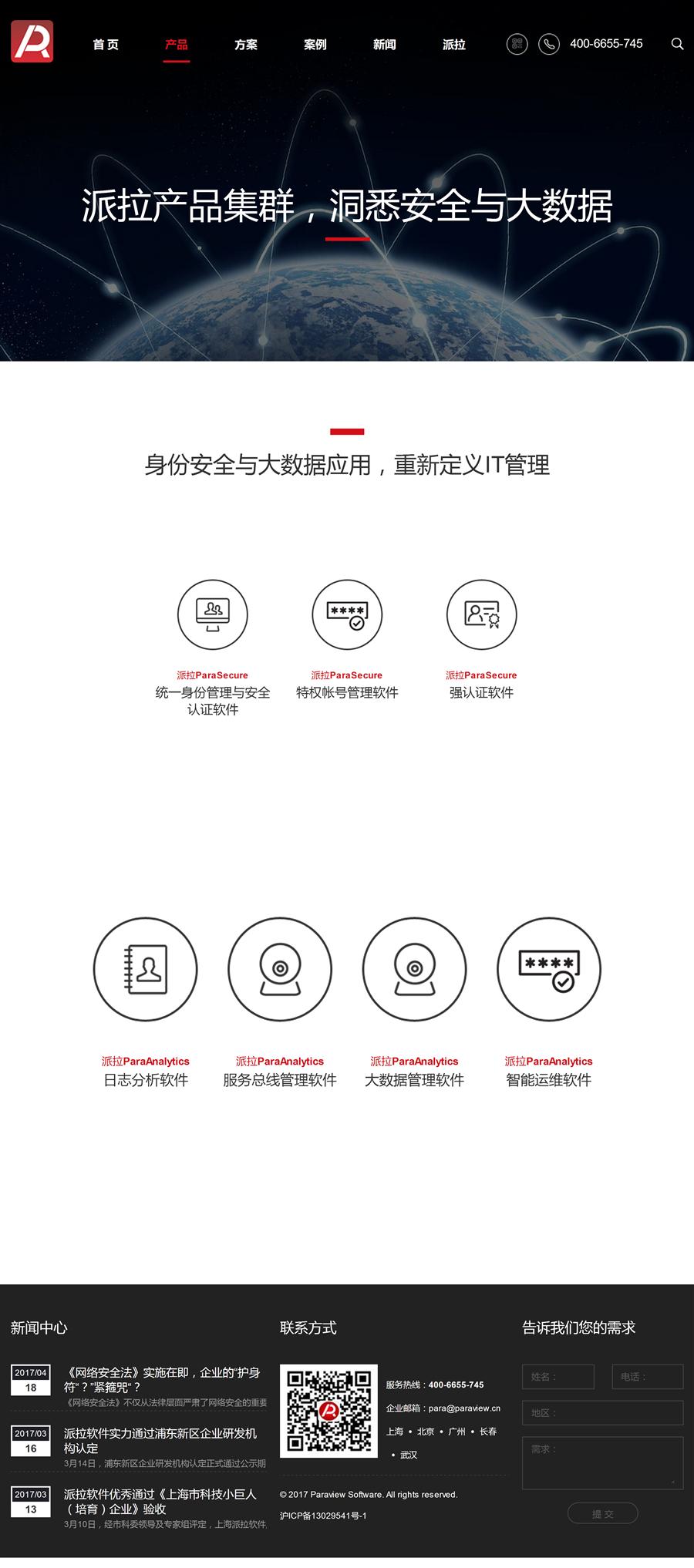Read the 网络安全法 news article
This screenshot has width=694, height=1568.
tap(162, 1379)
